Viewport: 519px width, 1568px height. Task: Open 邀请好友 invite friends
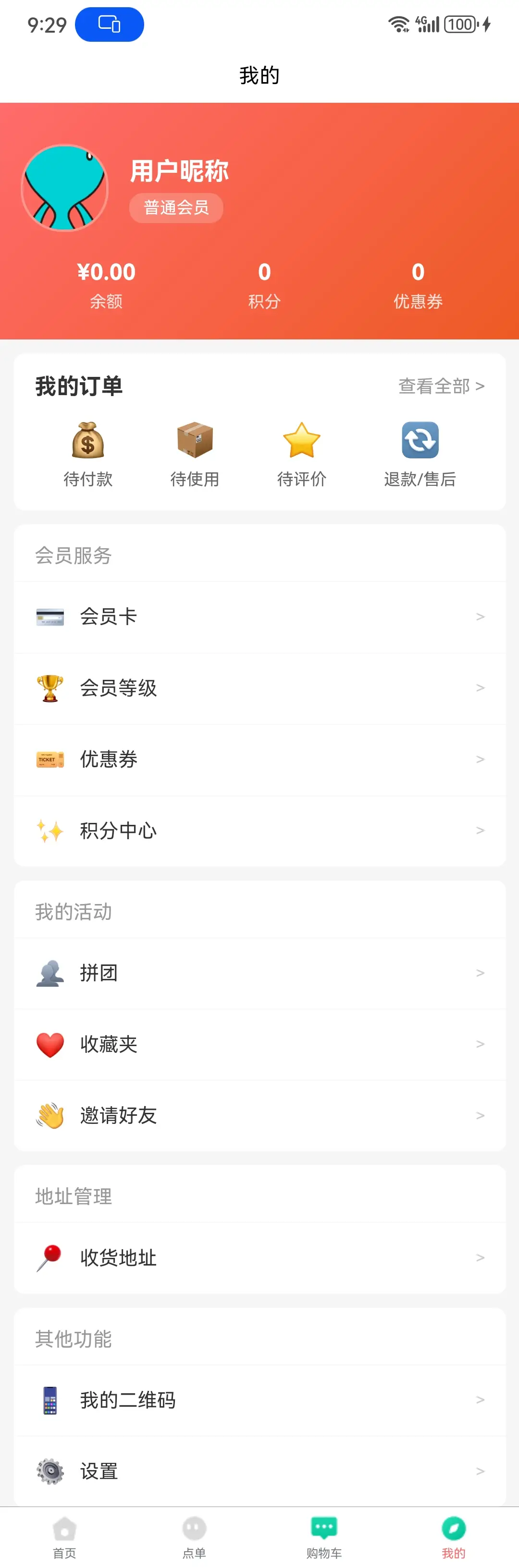point(259,1115)
